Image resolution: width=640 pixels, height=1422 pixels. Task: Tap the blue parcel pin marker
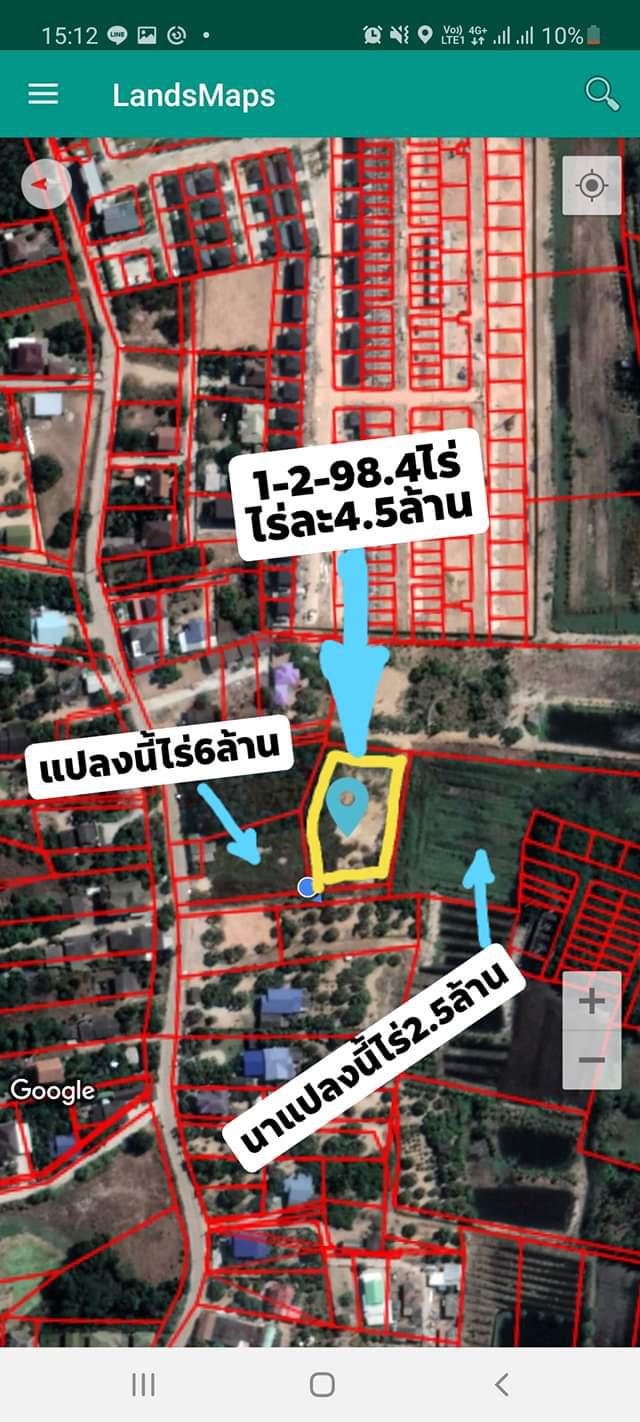coord(348,806)
